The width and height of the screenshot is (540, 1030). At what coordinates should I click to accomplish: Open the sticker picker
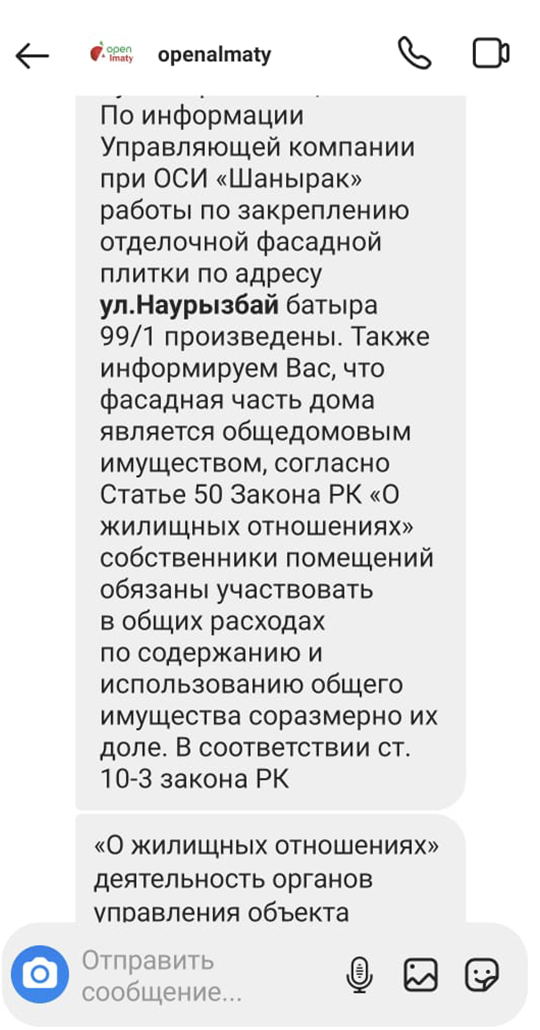pos(482,974)
